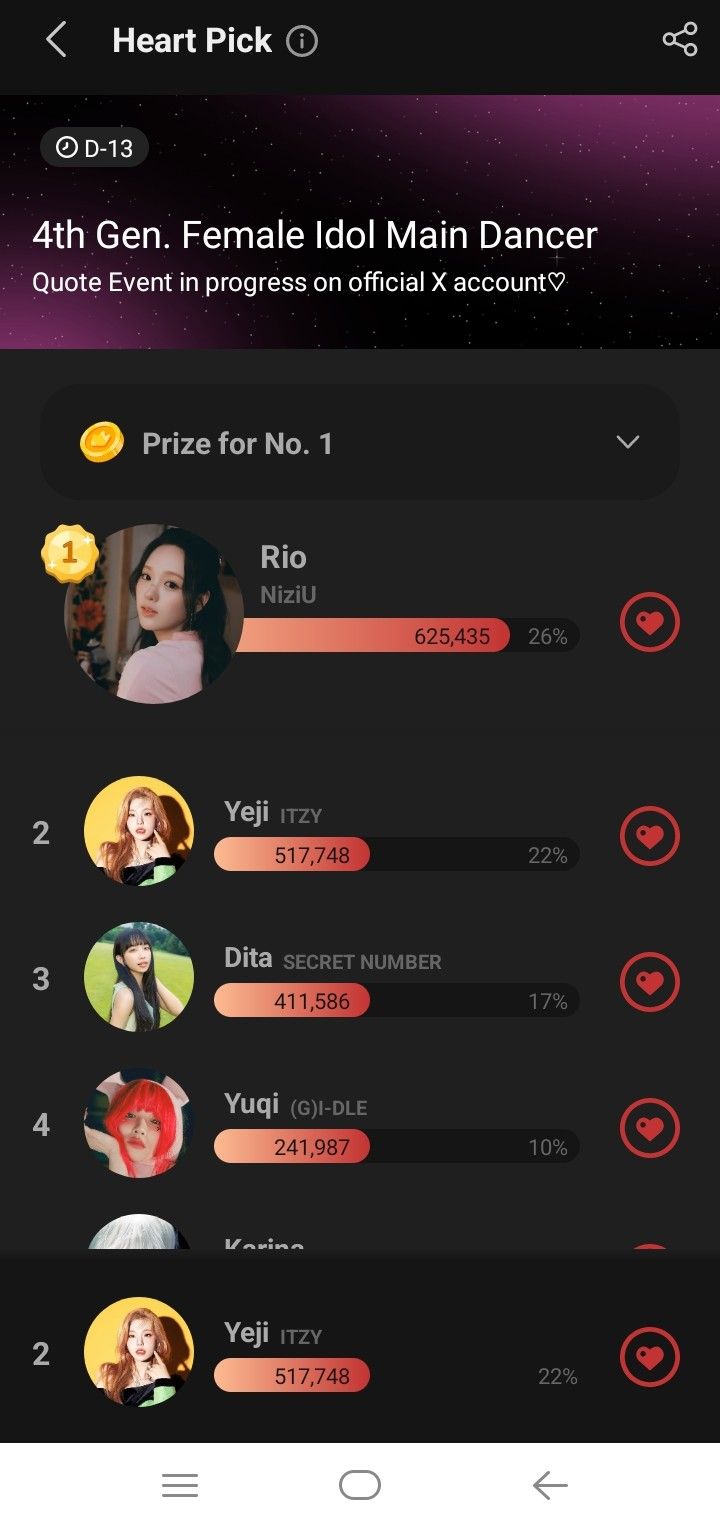The height and width of the screenshot is (1527, 720).
Task: Return to the phone's home screen
Action: (360, 1486)
